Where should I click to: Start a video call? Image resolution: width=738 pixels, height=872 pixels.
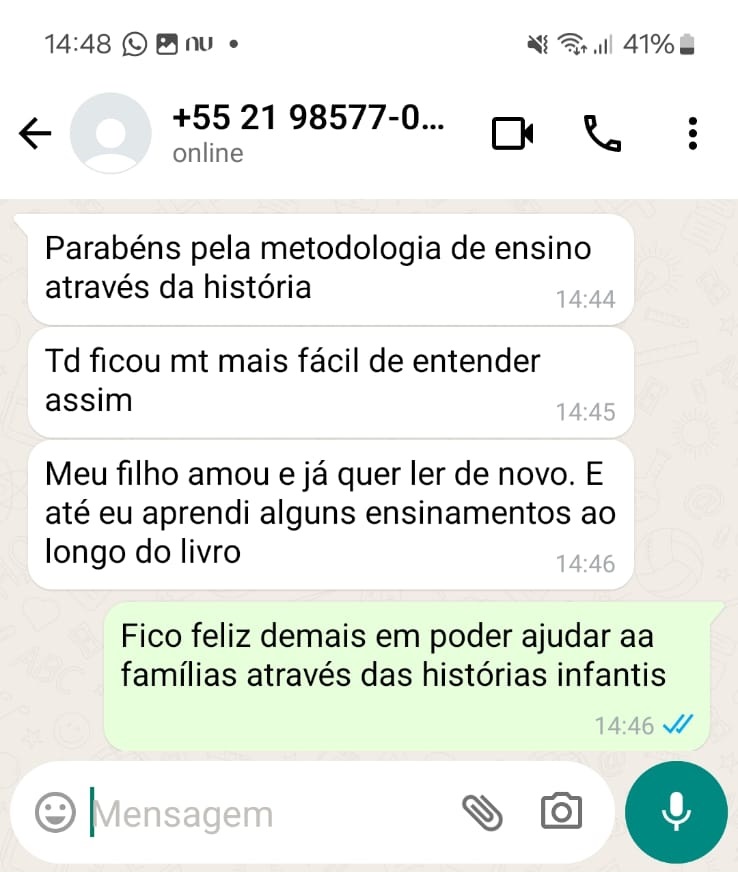(x=513, y=134)
